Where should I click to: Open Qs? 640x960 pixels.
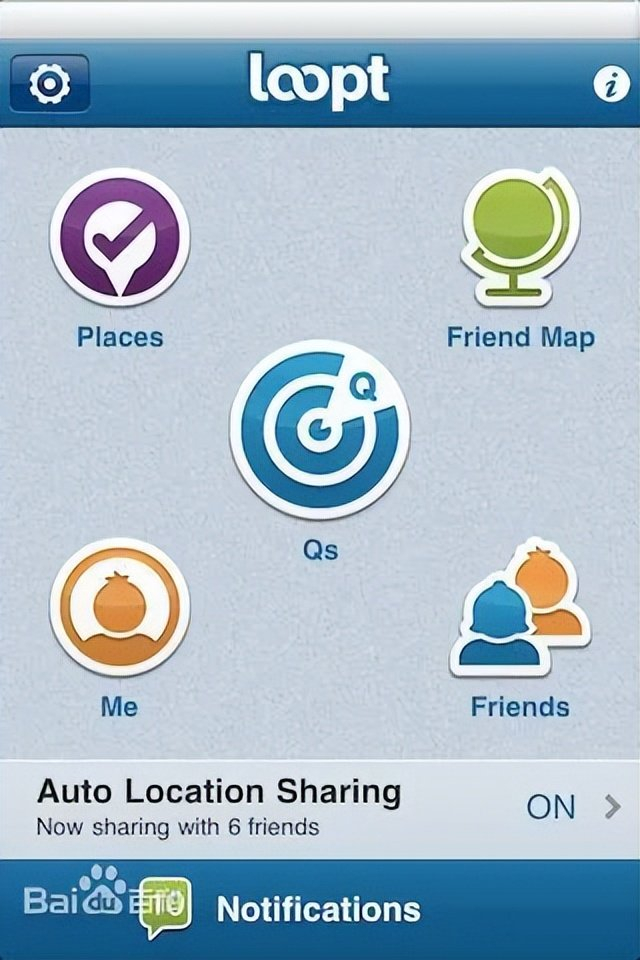(x=320, y=430)
